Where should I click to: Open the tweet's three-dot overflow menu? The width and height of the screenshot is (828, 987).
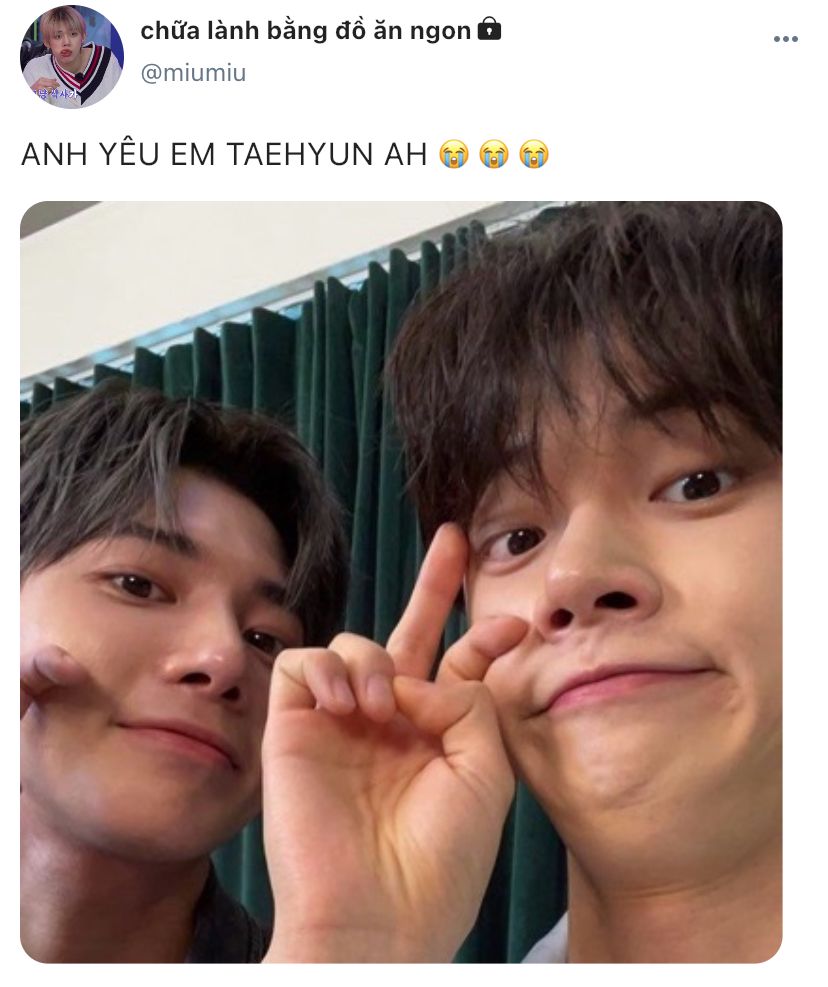click(786, 39)
